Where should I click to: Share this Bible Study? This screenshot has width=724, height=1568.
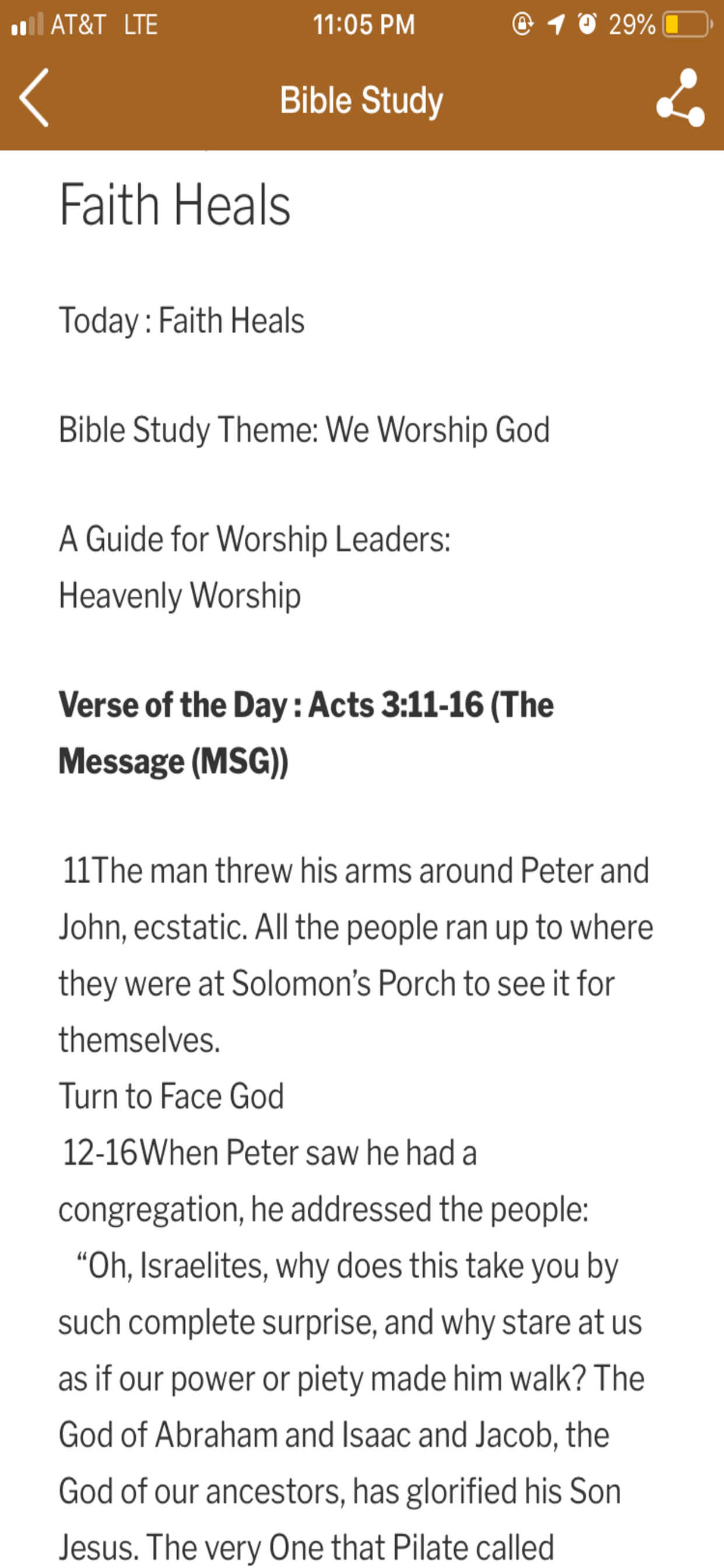point(680,97)
